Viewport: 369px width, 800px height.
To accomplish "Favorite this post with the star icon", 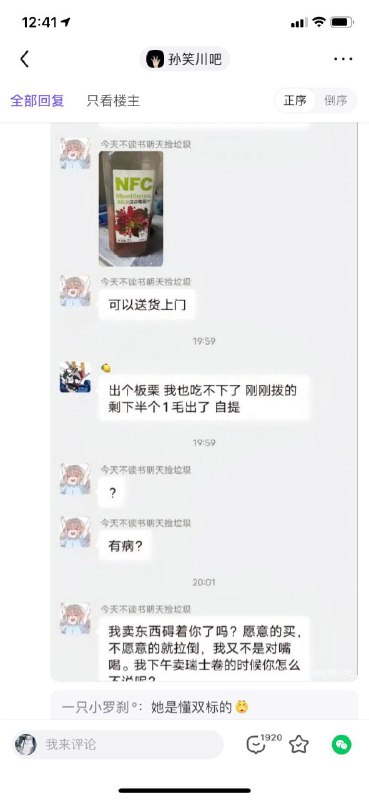I will (299, 744).
